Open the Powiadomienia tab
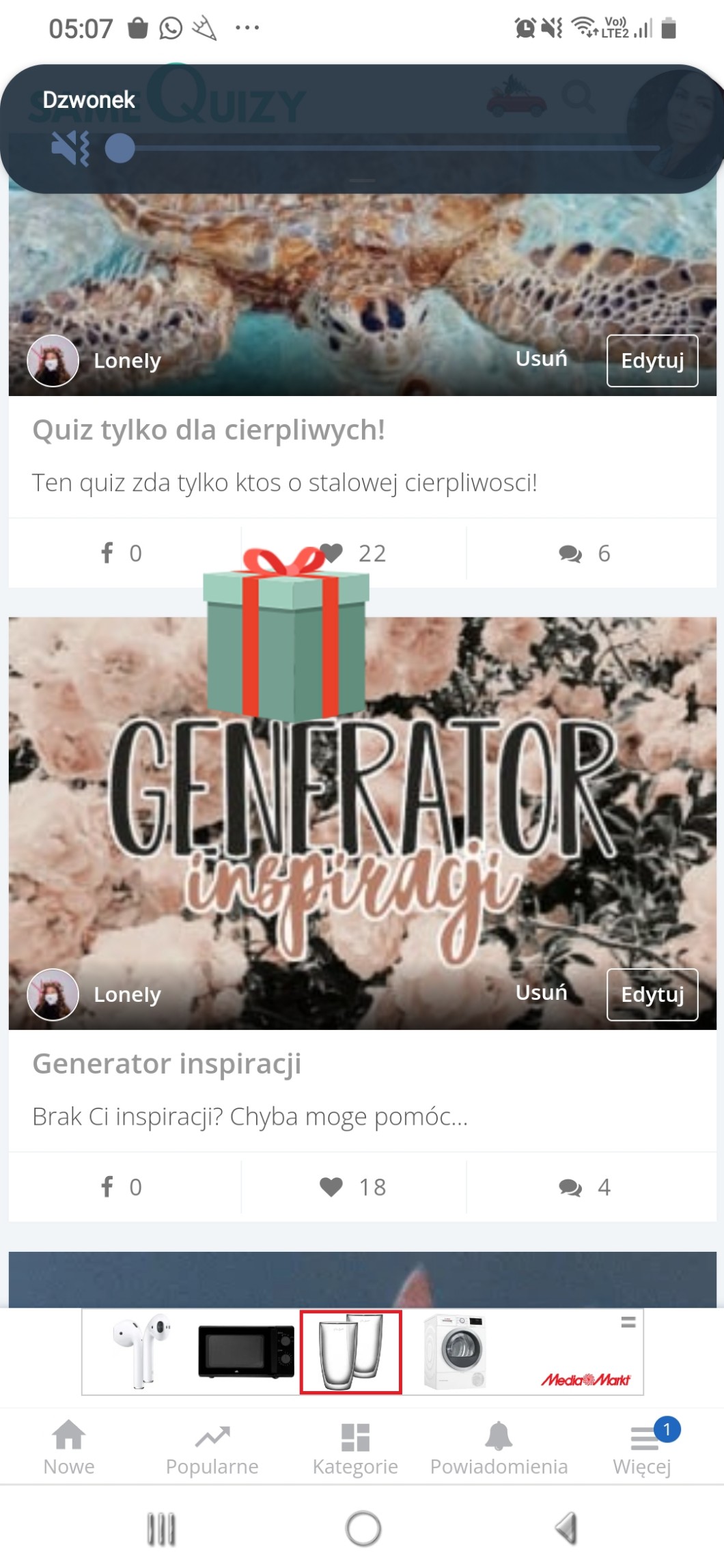Viewport: 724px width, 1568px height. click(x=499, y=1446)
